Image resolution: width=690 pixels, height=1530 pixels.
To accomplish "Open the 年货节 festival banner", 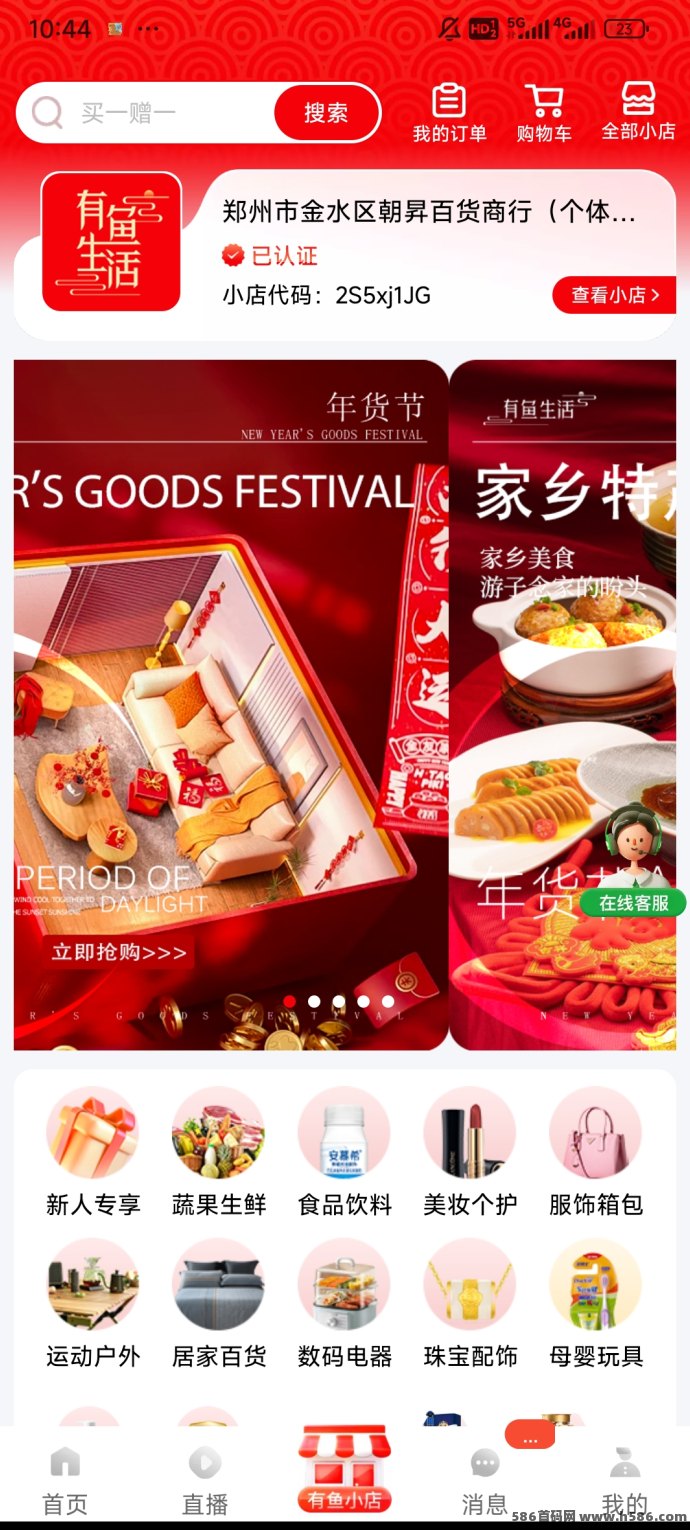I will click(x=230, y=700).
